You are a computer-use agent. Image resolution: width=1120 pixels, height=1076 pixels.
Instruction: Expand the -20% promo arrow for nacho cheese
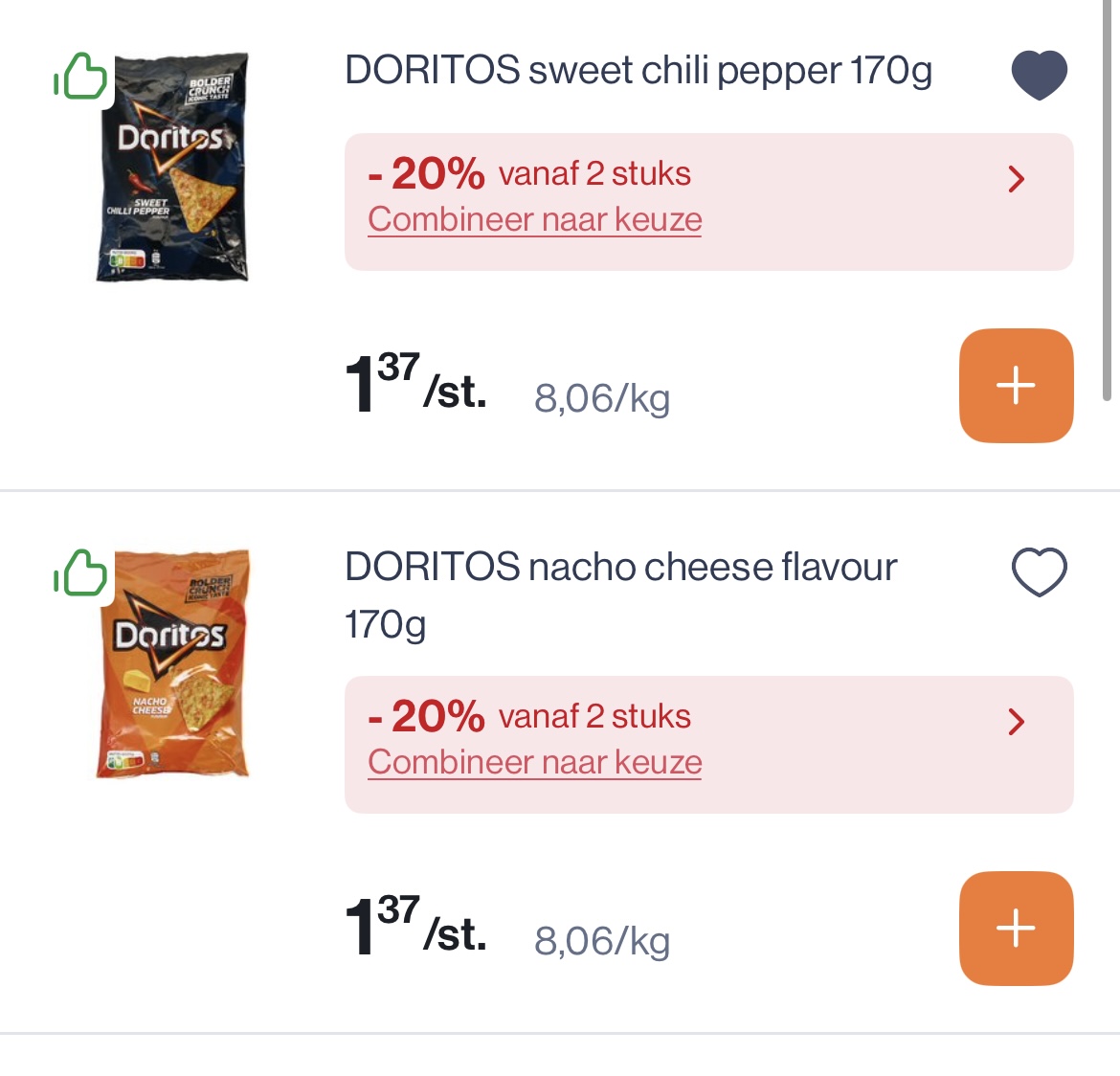1017,722
